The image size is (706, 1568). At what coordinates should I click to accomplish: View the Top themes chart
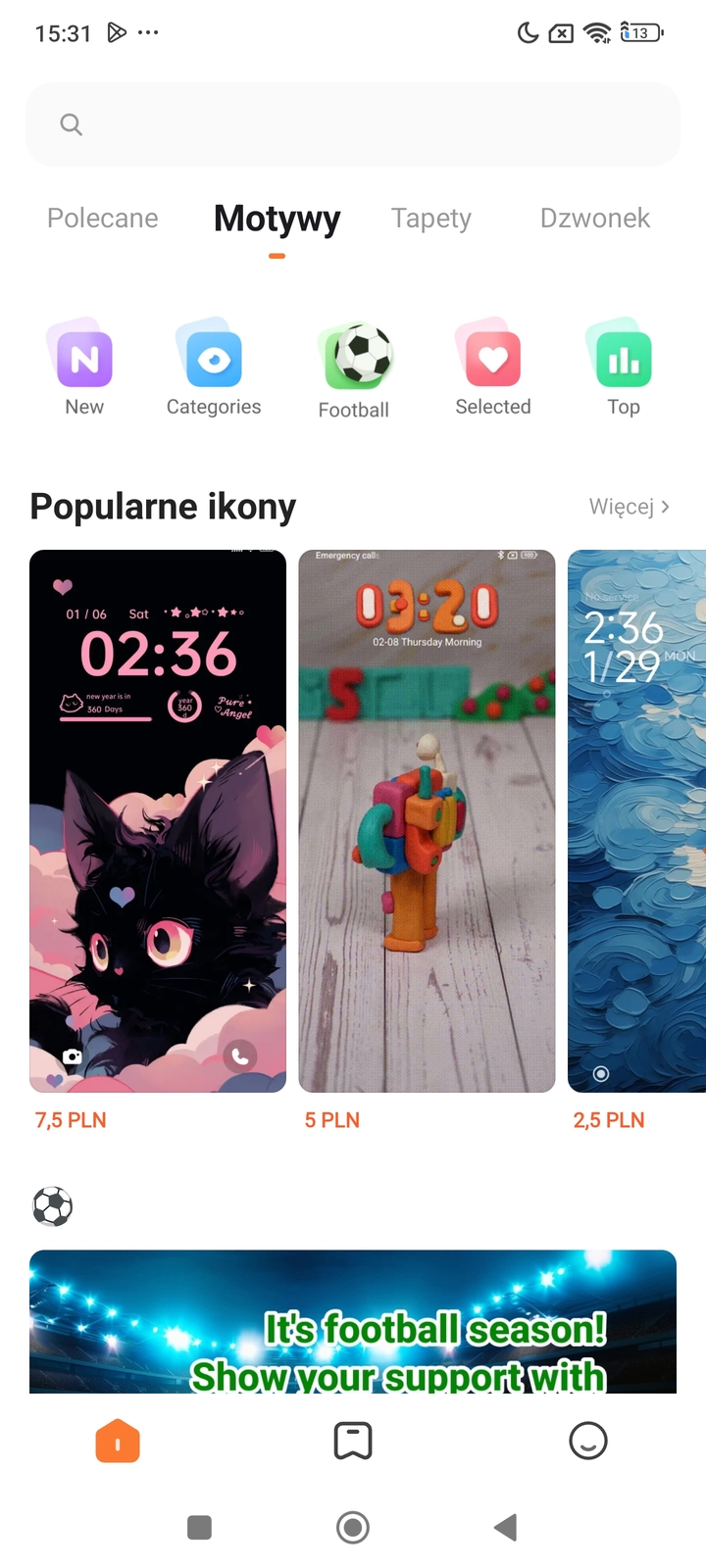pos(623,368)
